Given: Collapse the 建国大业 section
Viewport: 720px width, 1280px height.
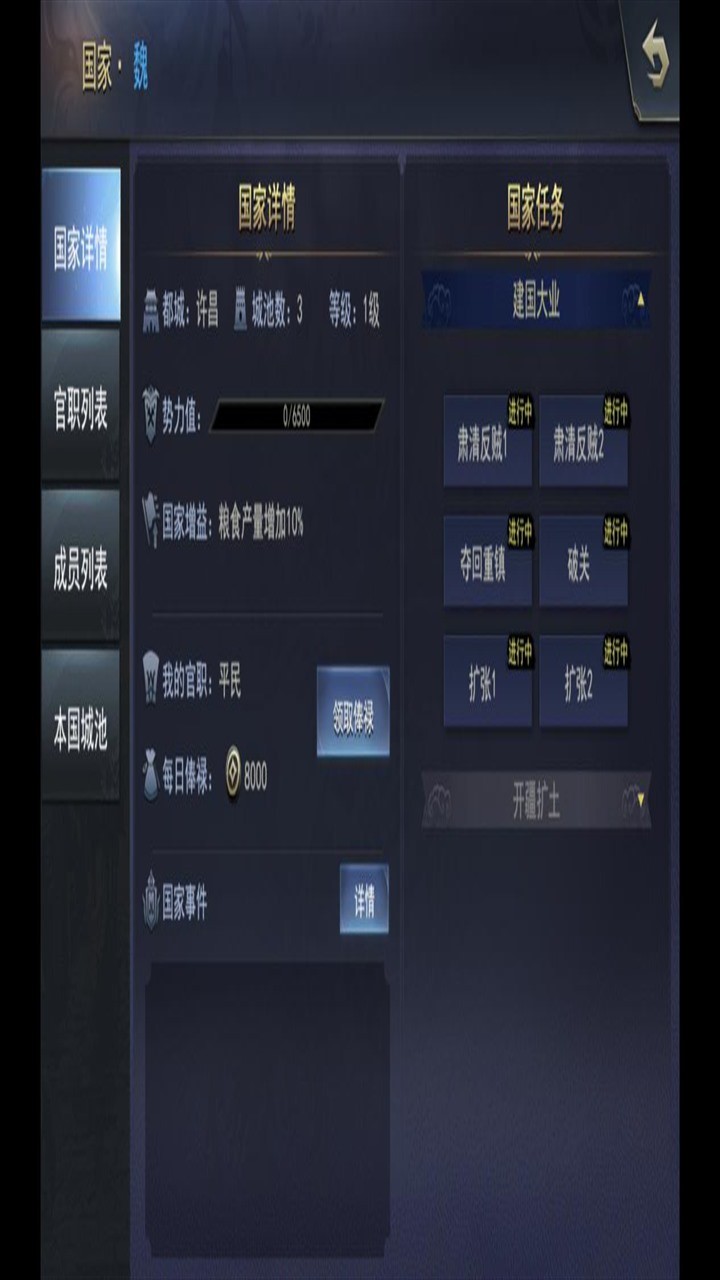Looking at the screenshot, I should tap(536, 300).
